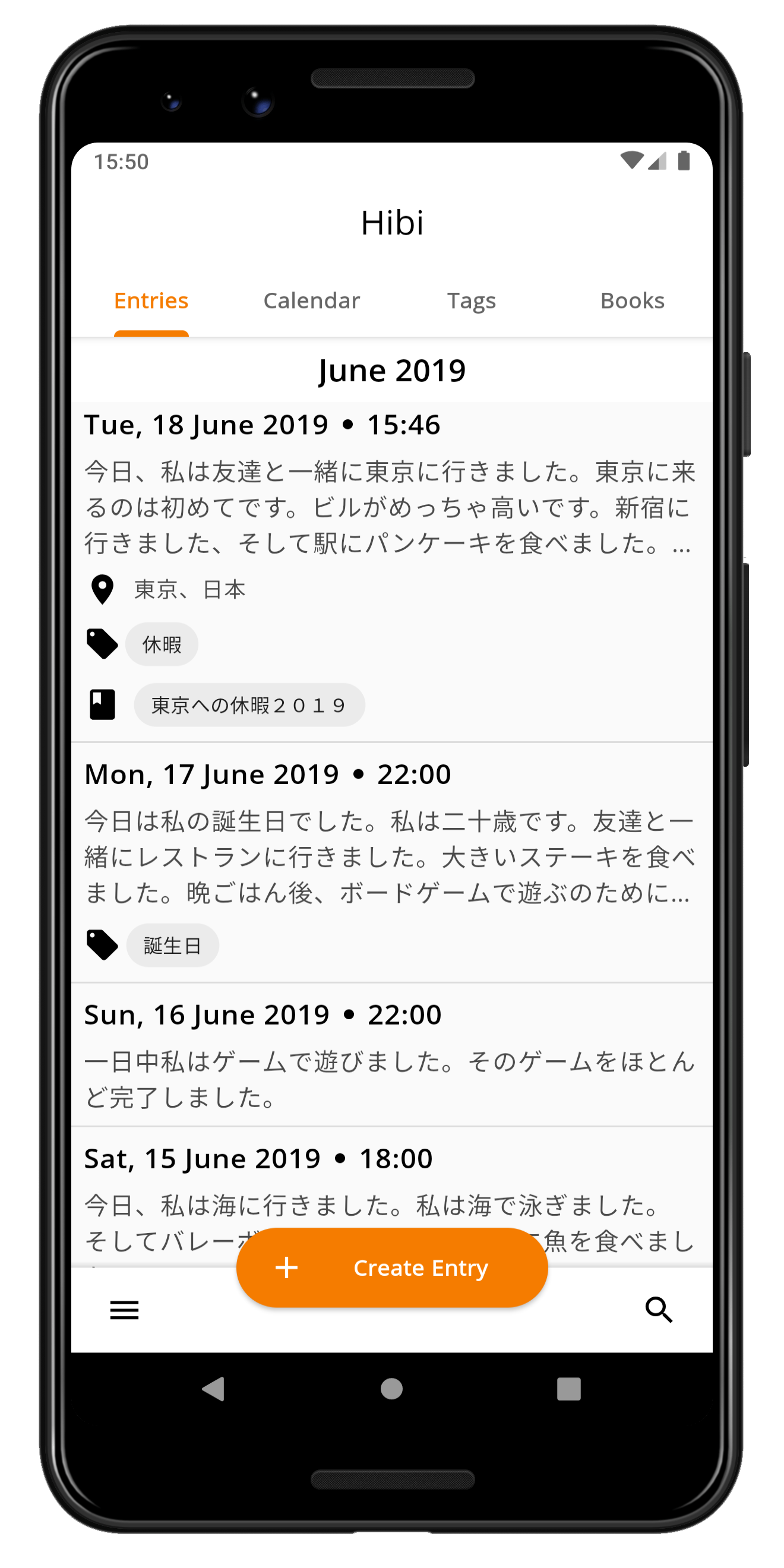Tap the 東京への休暇２０１９ book chip
The image size is (784, 1568).
tap(249, 705)
